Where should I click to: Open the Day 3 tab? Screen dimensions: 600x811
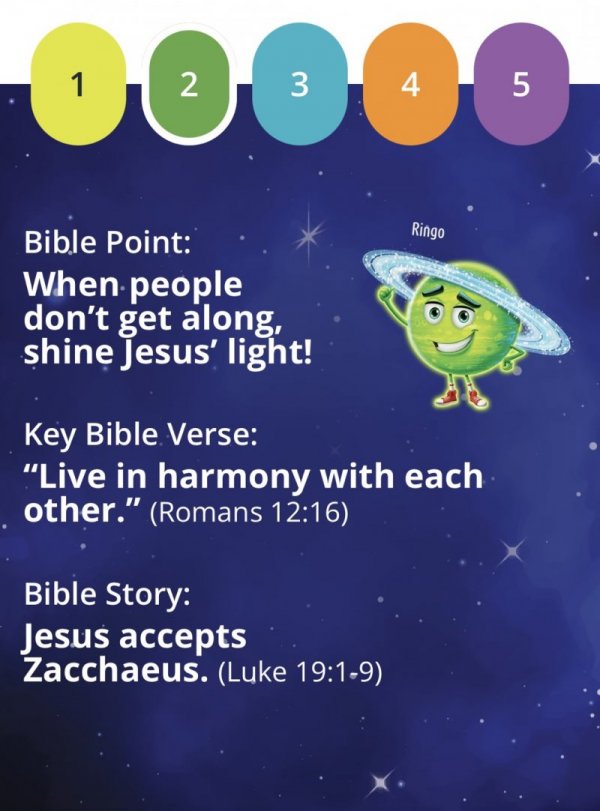tap(299, 85)
